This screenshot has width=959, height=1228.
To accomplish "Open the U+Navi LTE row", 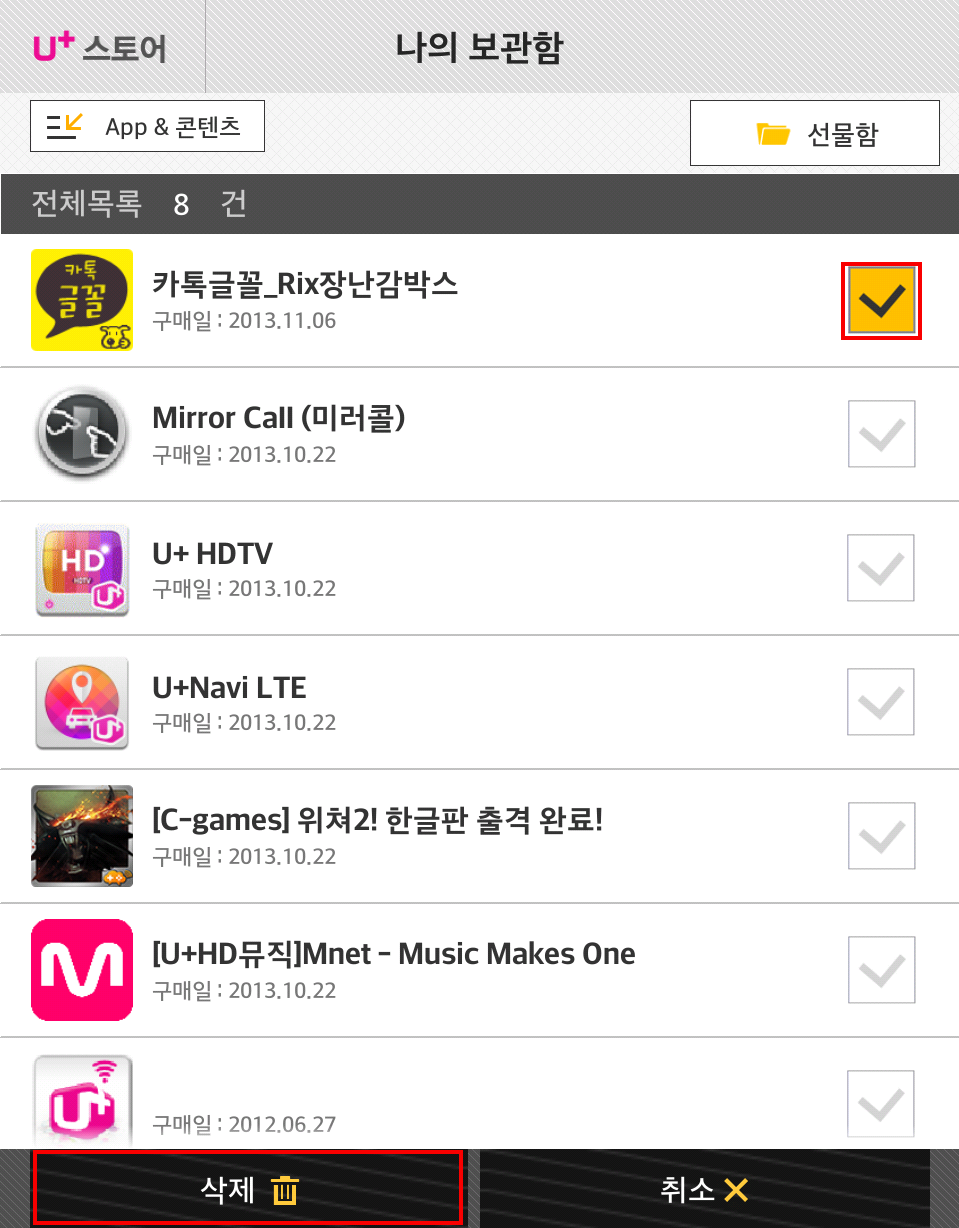I will point(400,702).
